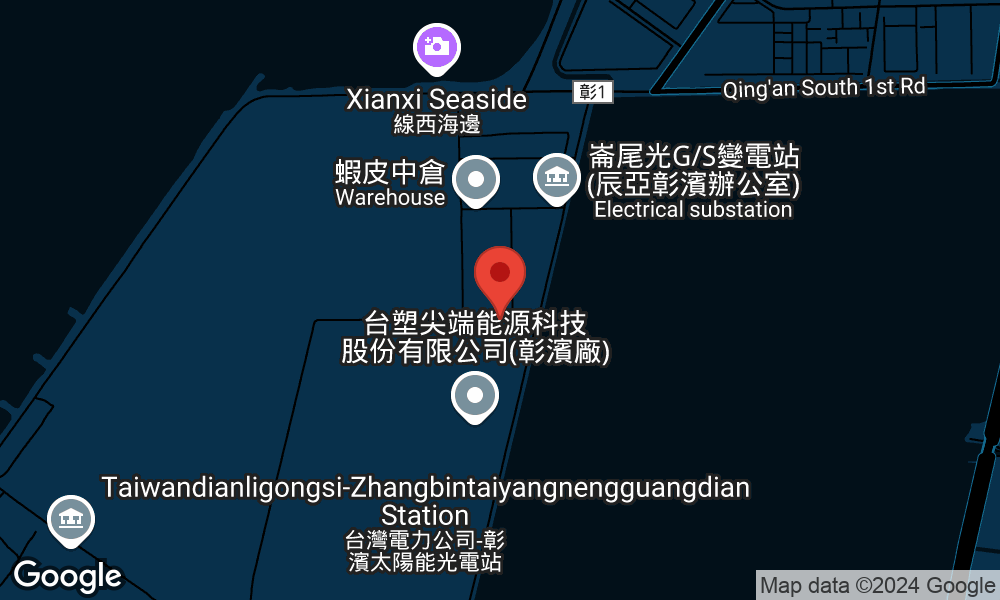
Task: Select the 蝦皮中倉 Warehouse pin
Action: point(476,181)
